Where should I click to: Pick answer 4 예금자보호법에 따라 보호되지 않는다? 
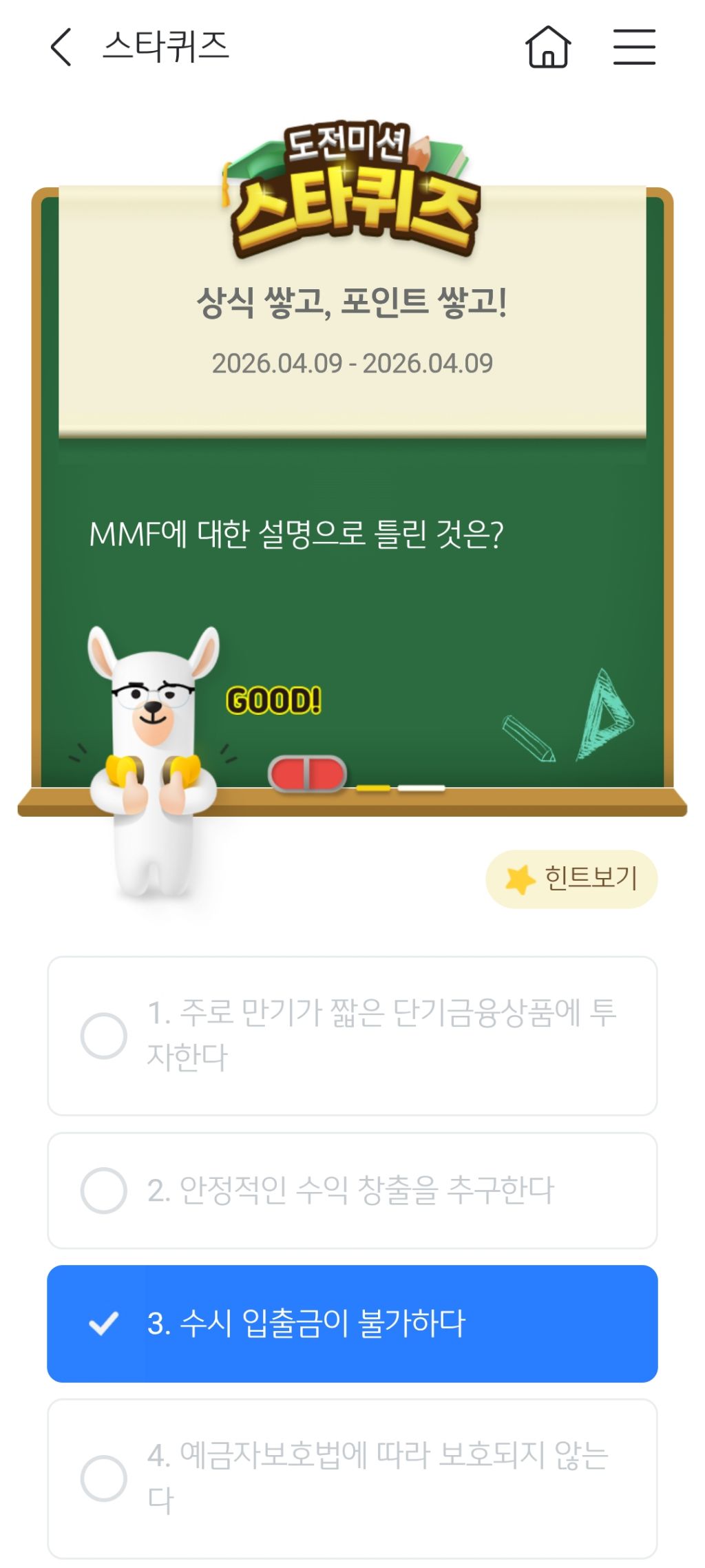352,1478
